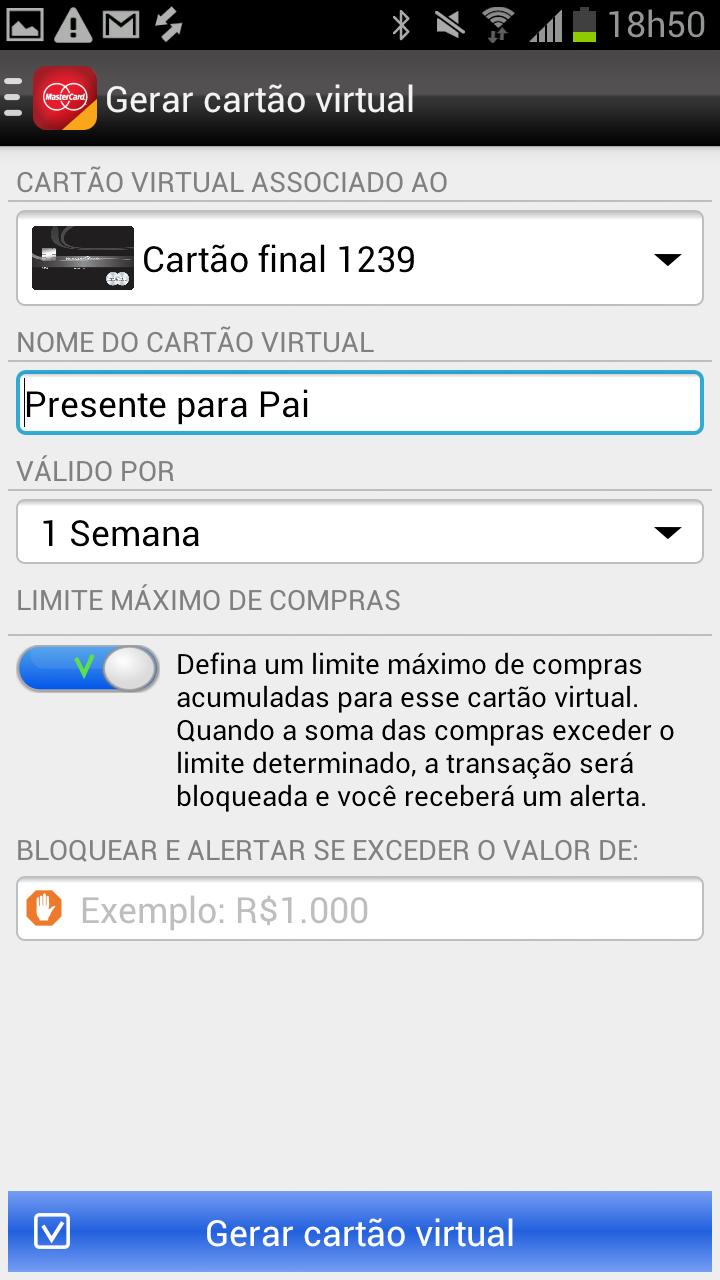Tap the checkmark icon on the generate button
The image size is (720, 1280).
(54, 1232)
